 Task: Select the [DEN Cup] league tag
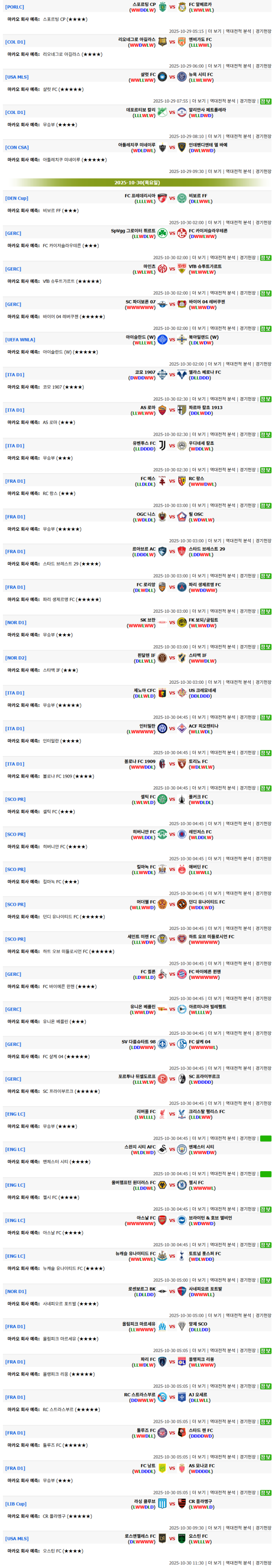click(x=16, y=199)
